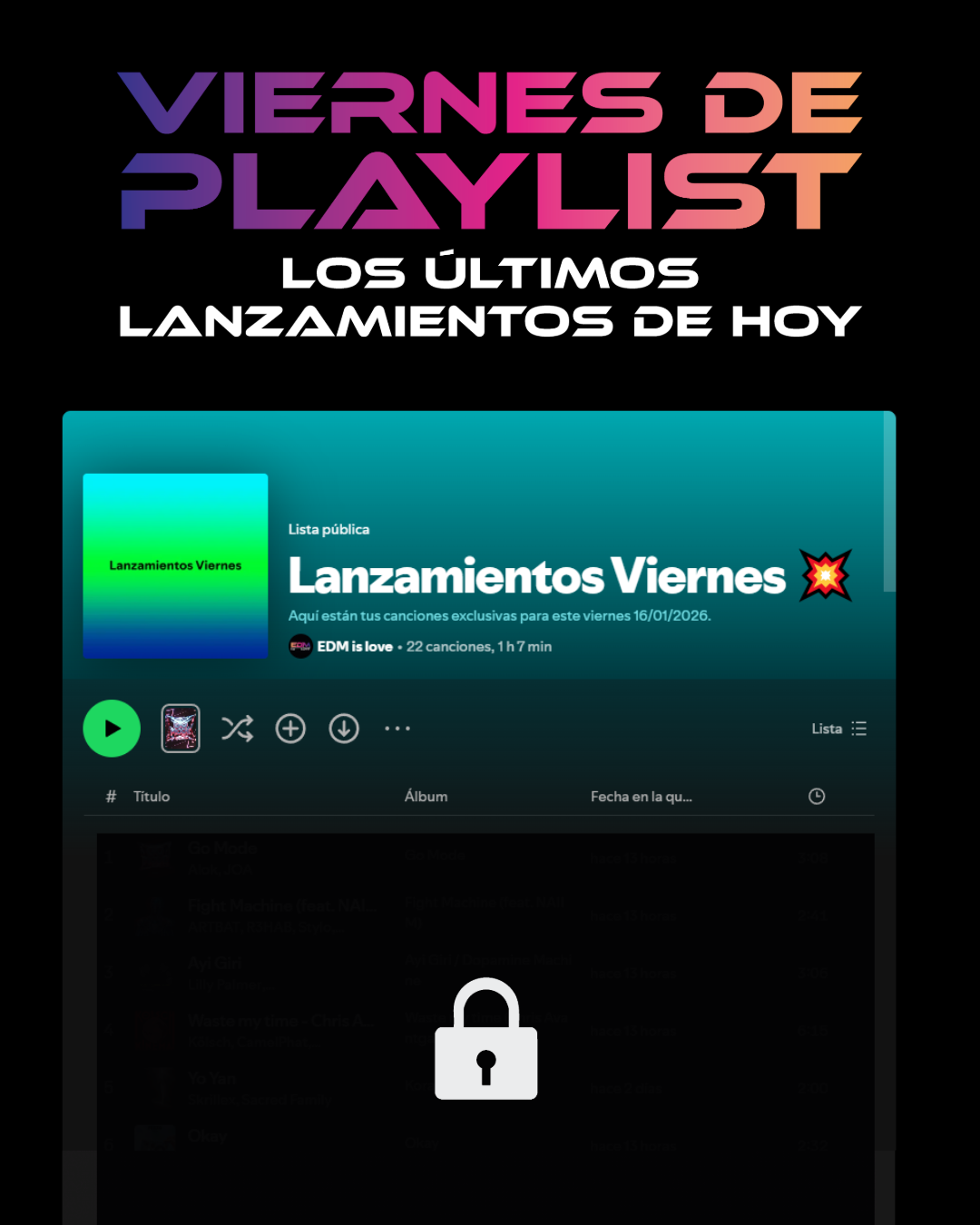
Task: Click the EDM is love avatar icon
Action: 300,647
